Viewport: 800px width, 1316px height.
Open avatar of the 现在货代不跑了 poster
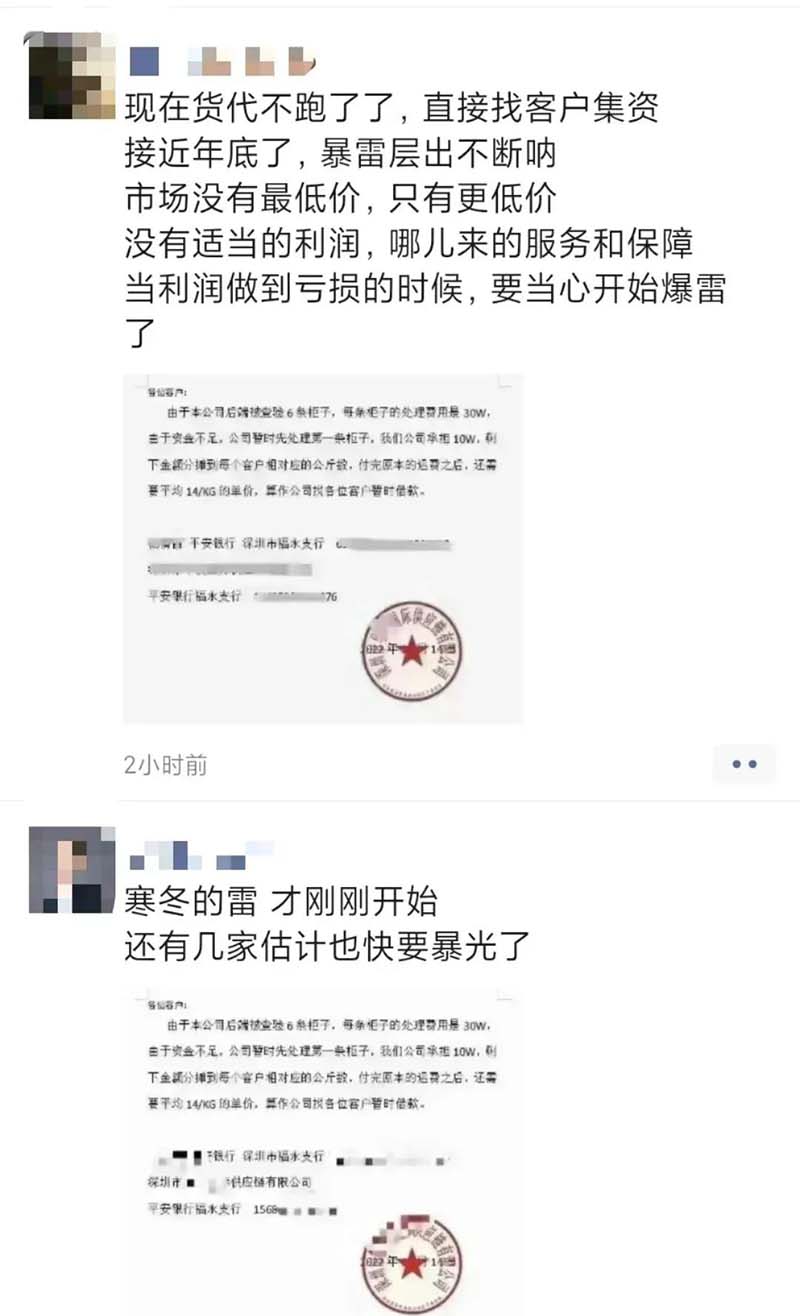click(x=70, y=74)
